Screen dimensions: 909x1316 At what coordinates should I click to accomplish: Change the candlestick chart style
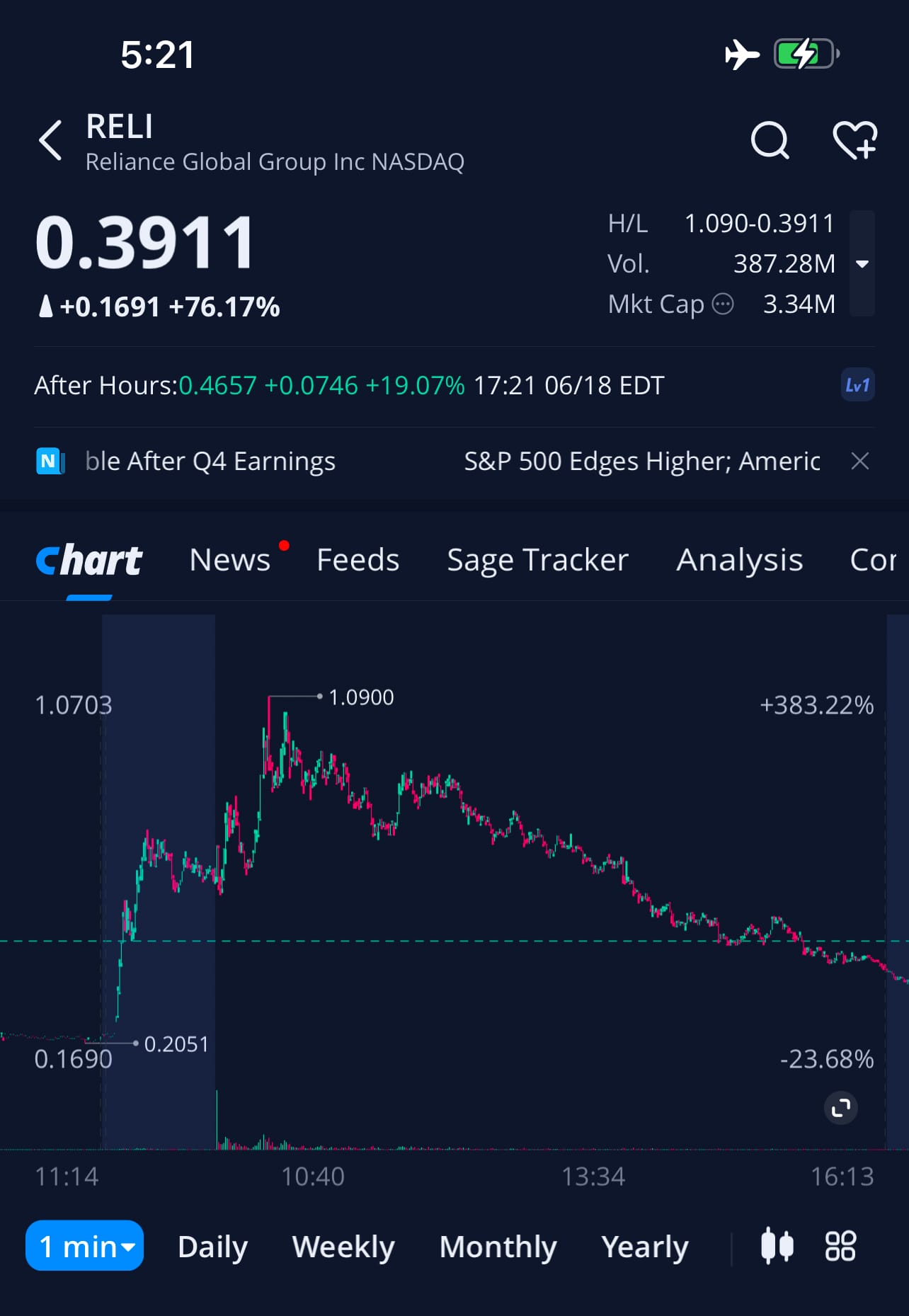777,1246
